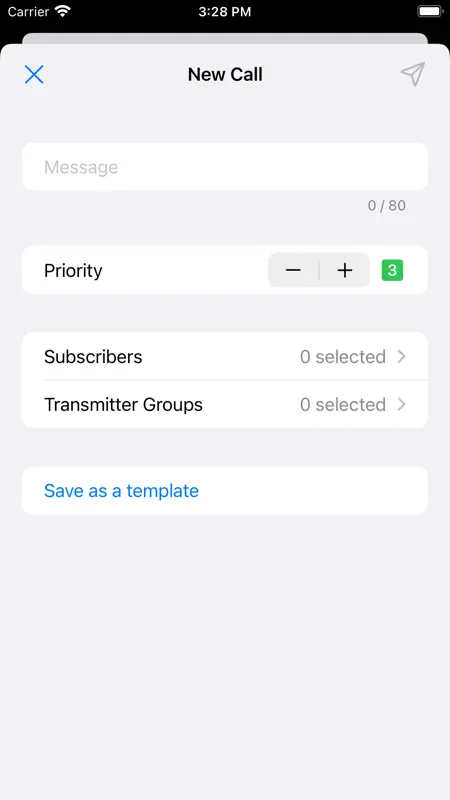Image resolution: width=450 pixels, height=800 pixels.
Task: Focus the Message text field
Action: coord(224,167)
